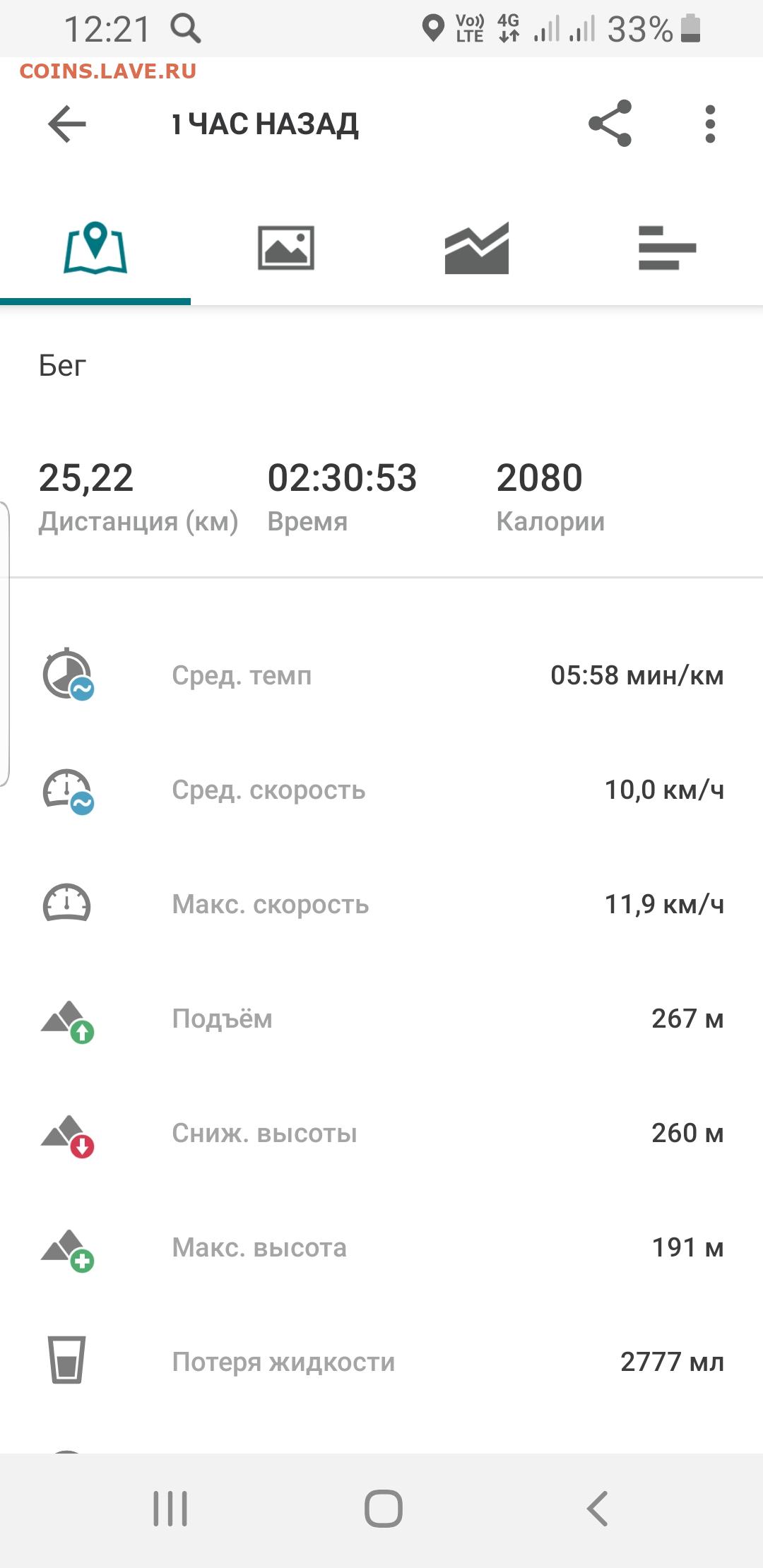The width and height of the screenshot is (763, 1568).
Task: Tap the system back button
Action: (x=598, y=1509)
